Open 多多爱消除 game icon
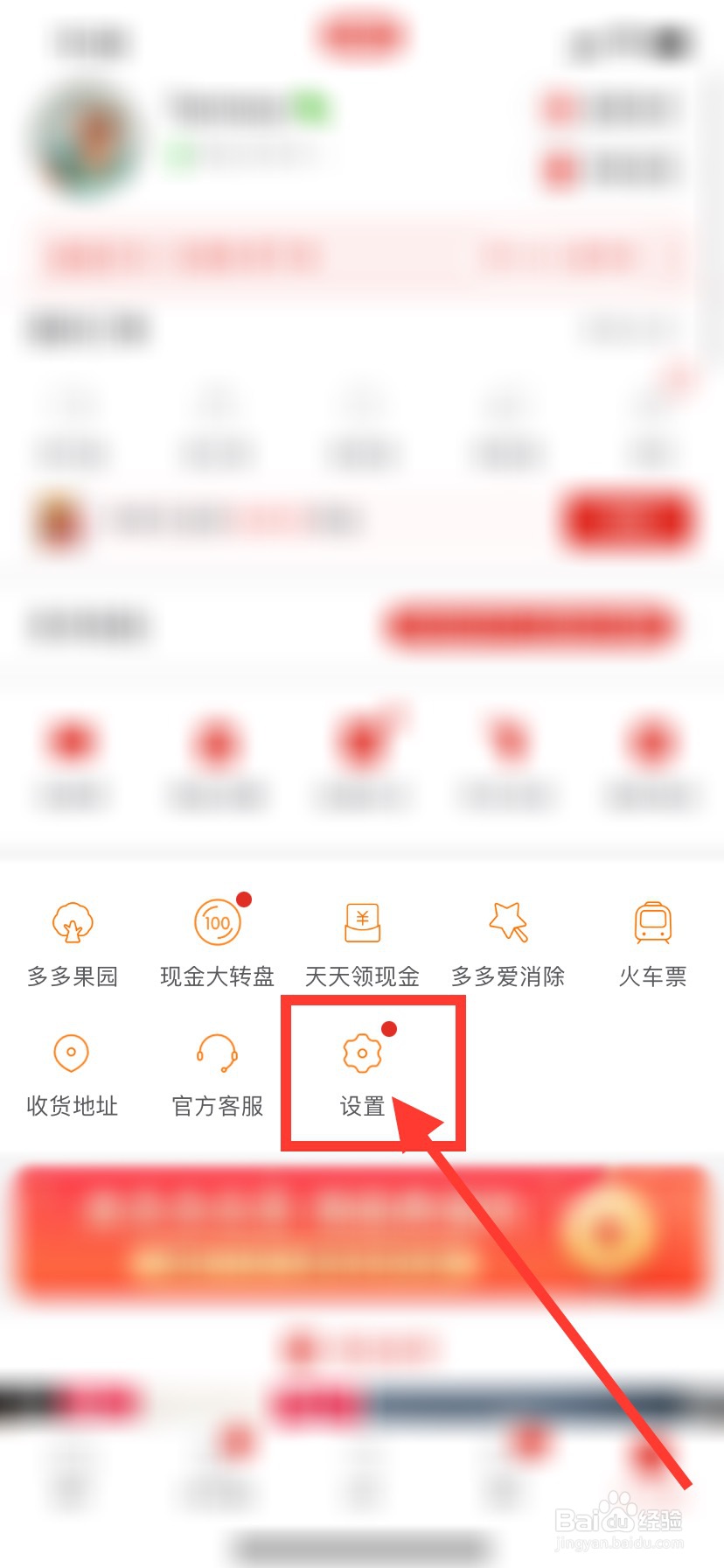 click(x=507, y=923)
